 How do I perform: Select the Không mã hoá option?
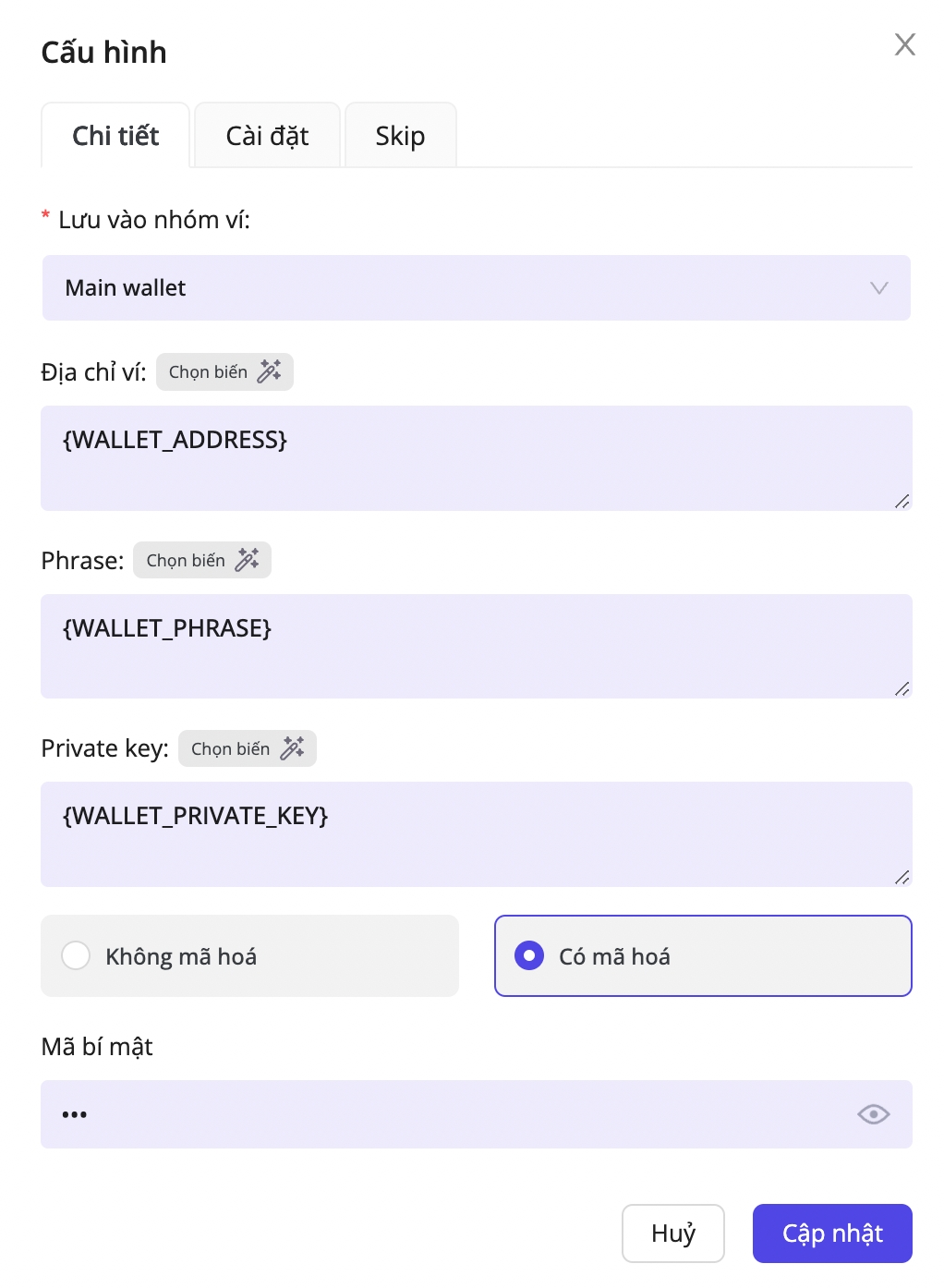(x=249, y=956)
